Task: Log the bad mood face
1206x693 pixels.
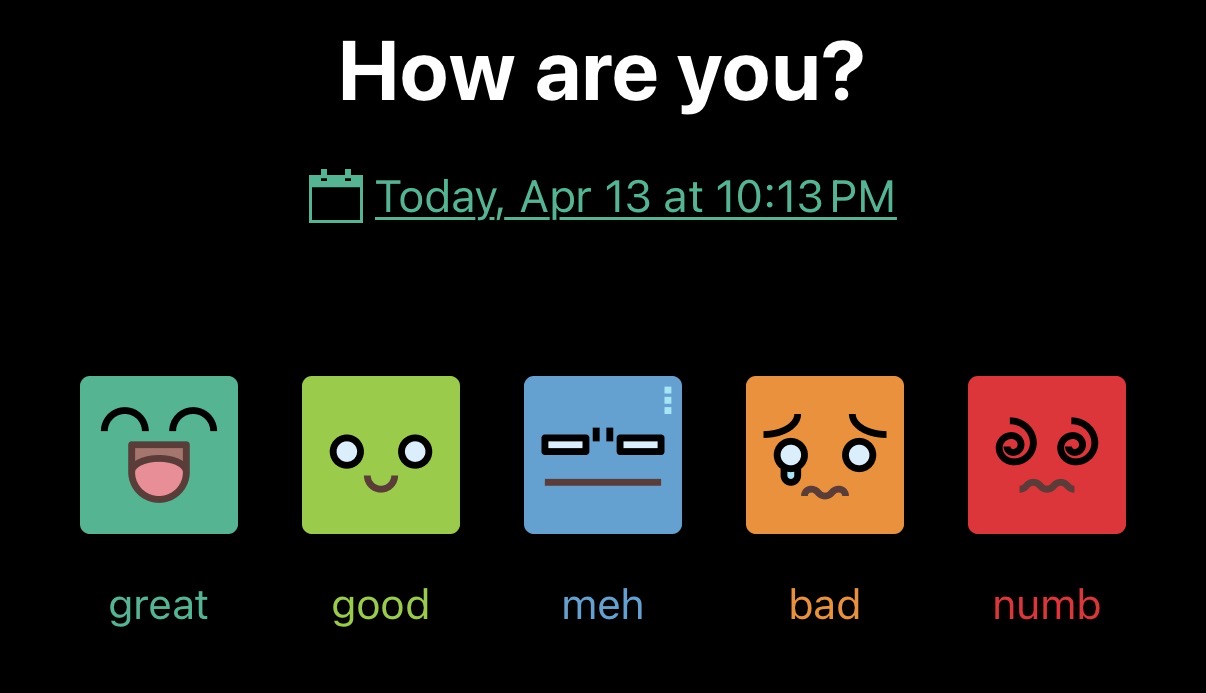Action: coord(825,455)
